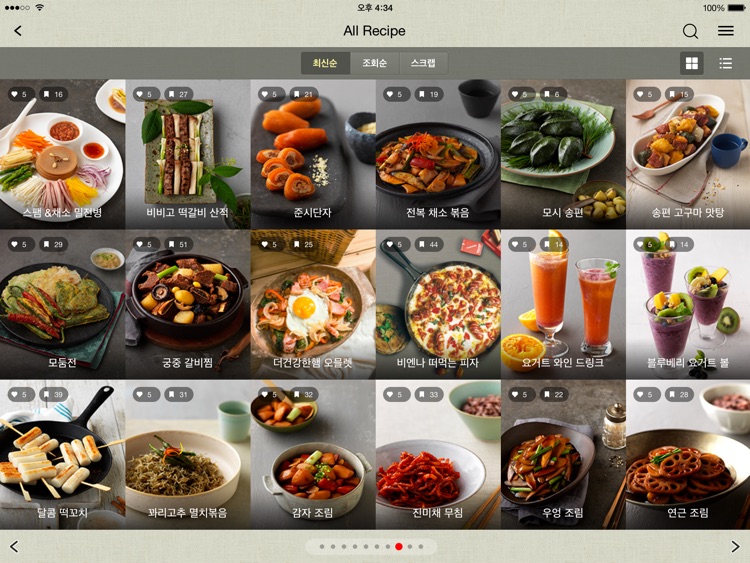Image resolution: width=750 pixels, height=563 pixels.
Task: View the 전복 채소 볶음 recipe
Action: [x=437, y=155]
